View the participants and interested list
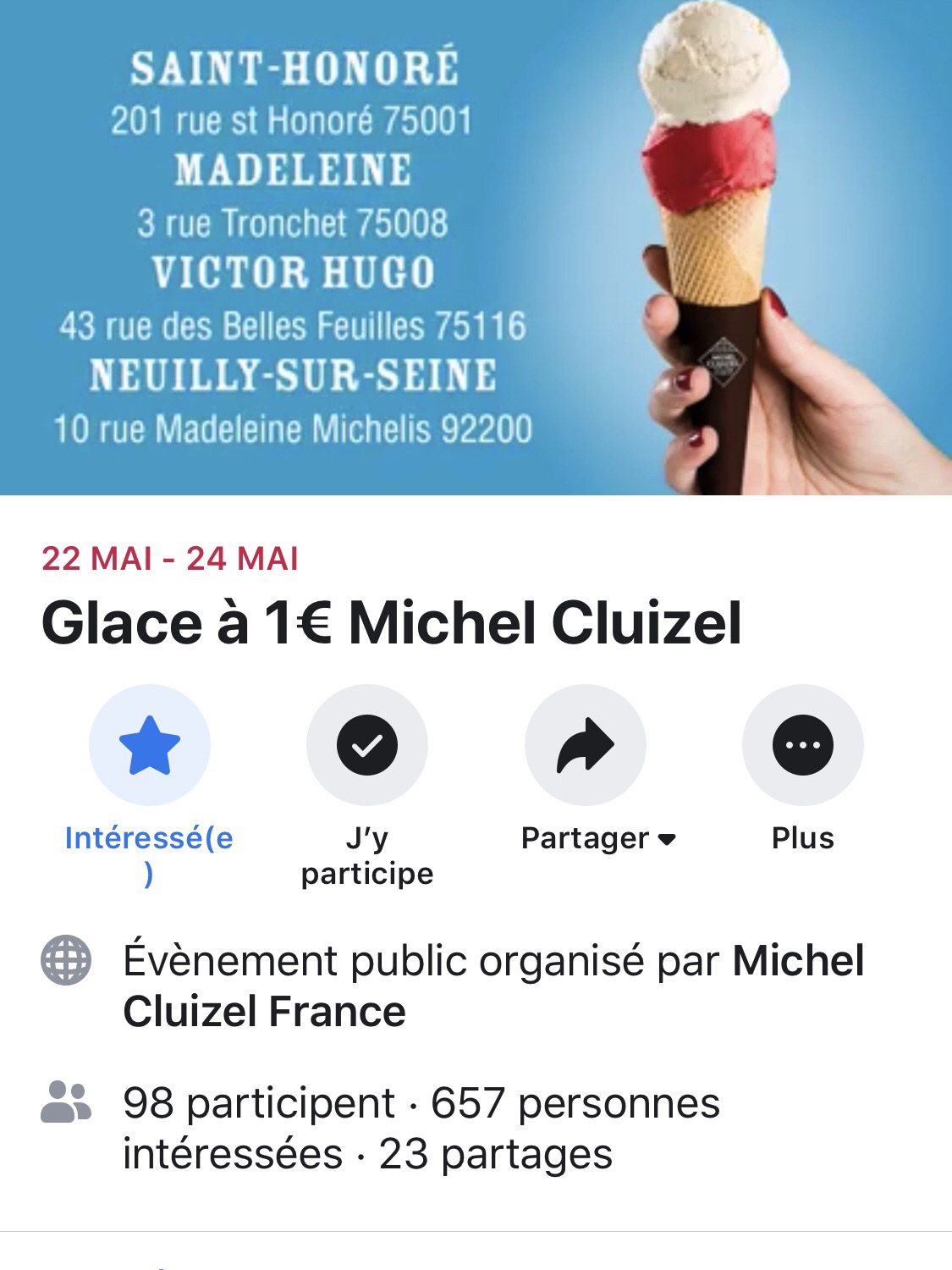The image size is (952, 1270). click(x=421, y=1128)
